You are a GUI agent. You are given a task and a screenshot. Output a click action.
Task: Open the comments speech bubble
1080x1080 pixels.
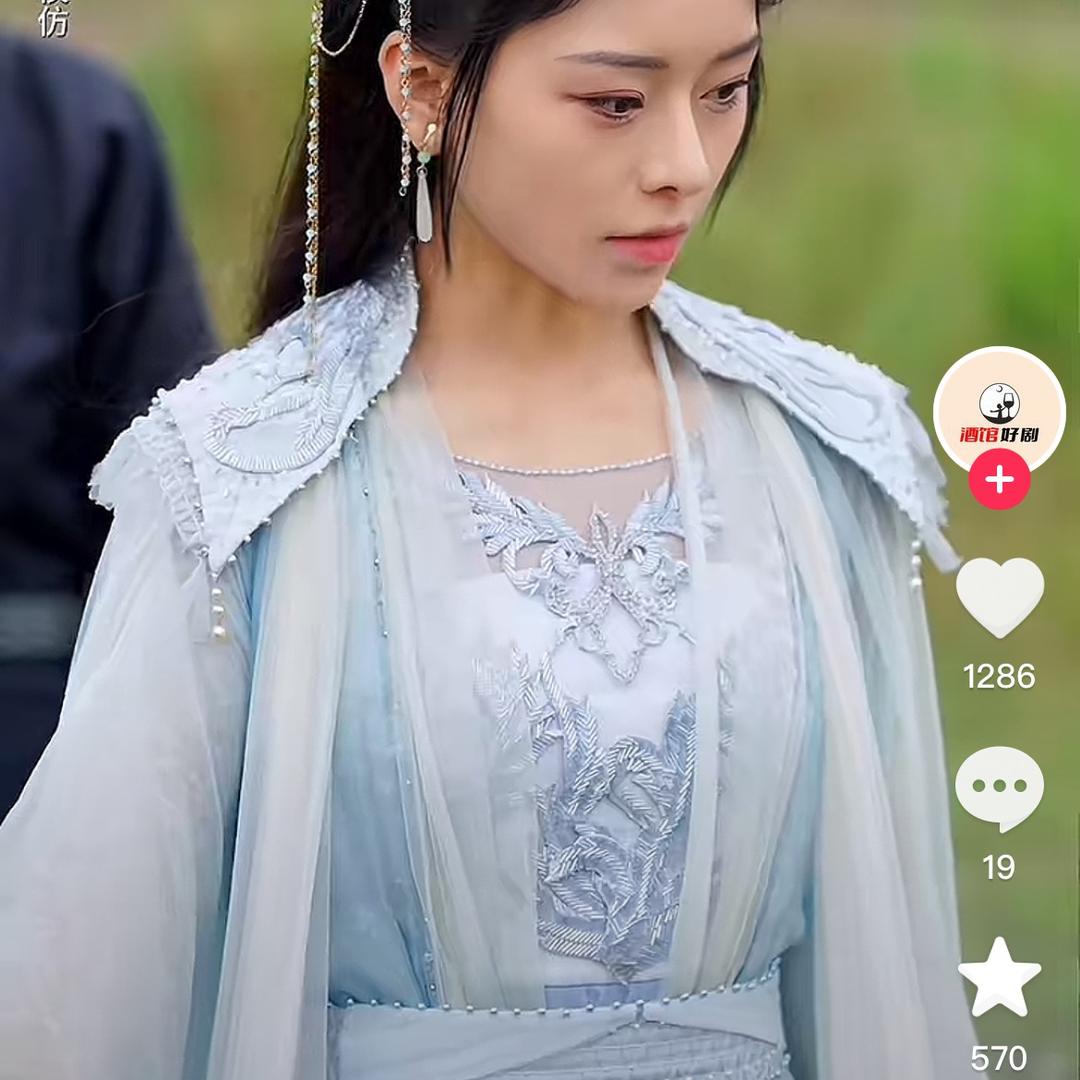click(999, 787)
